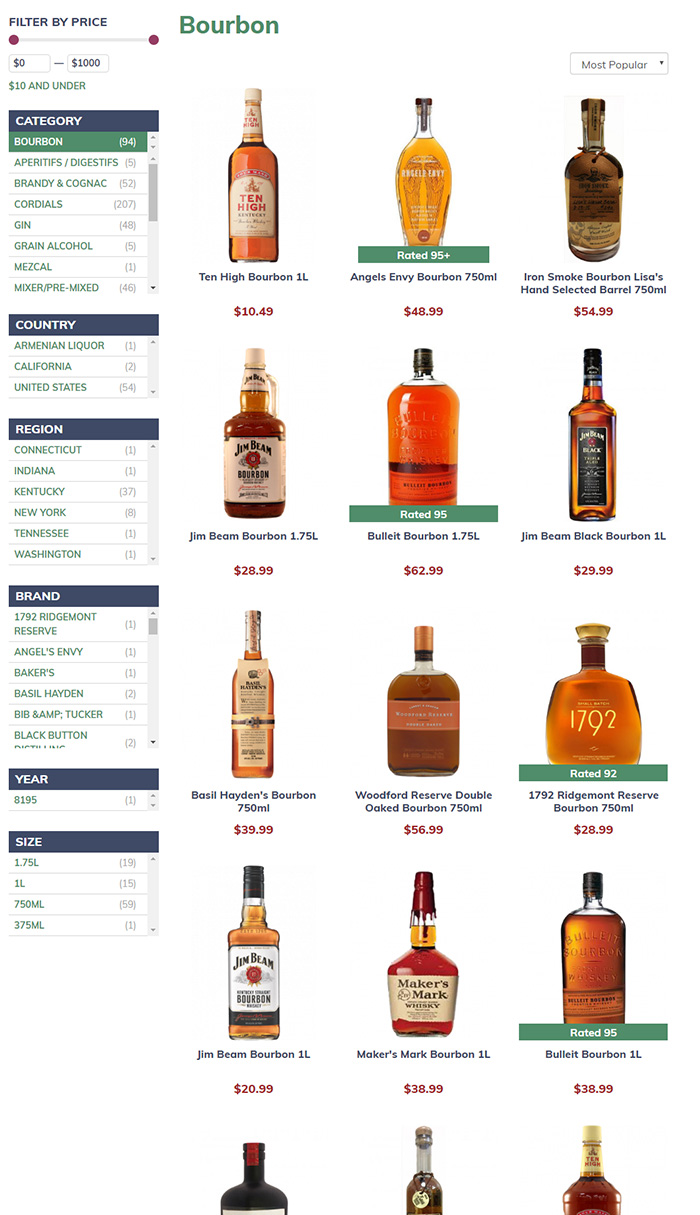The width and height of the screenshot is (700, 1215).
Task: Select the $10 and Under link
Action: pos(47,86)
